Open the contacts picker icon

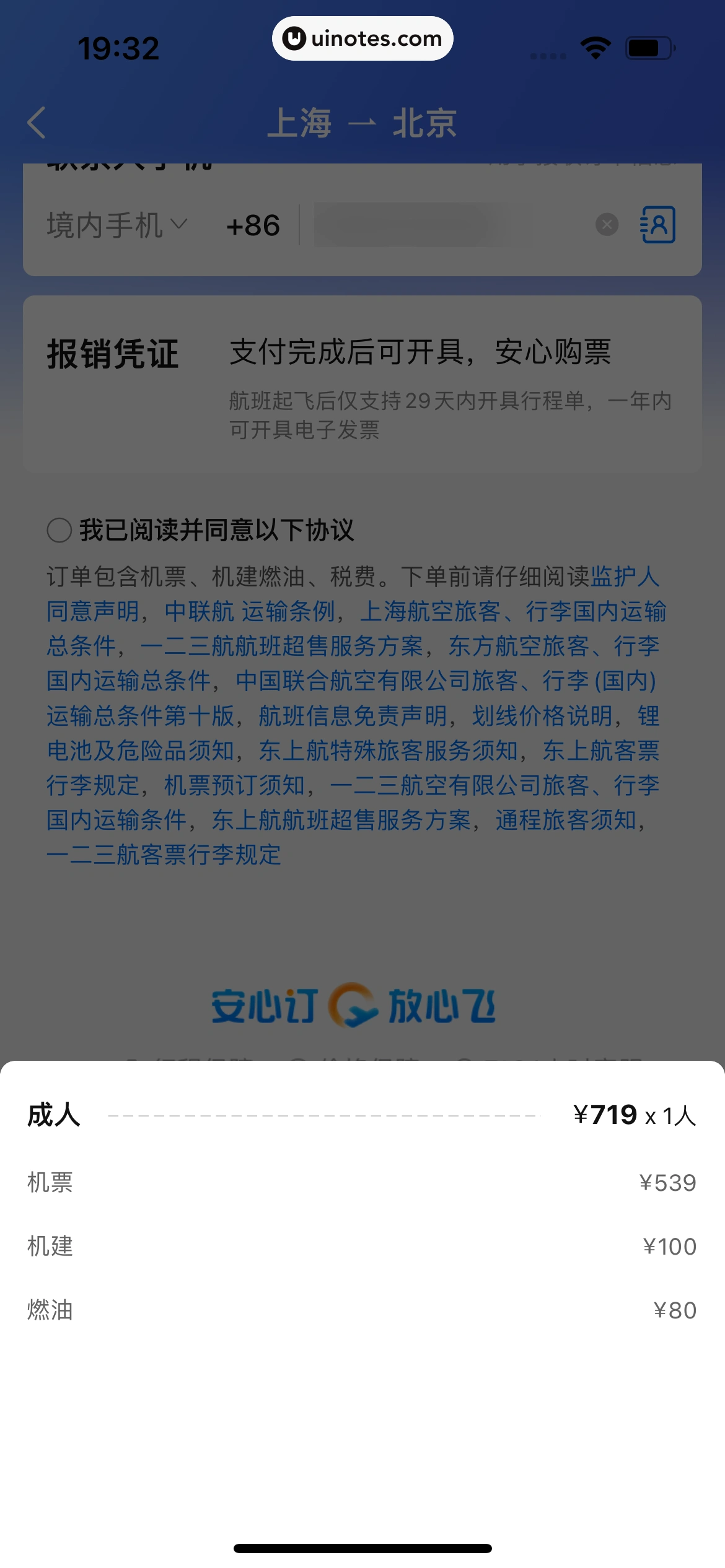click(x=657, y=225)
